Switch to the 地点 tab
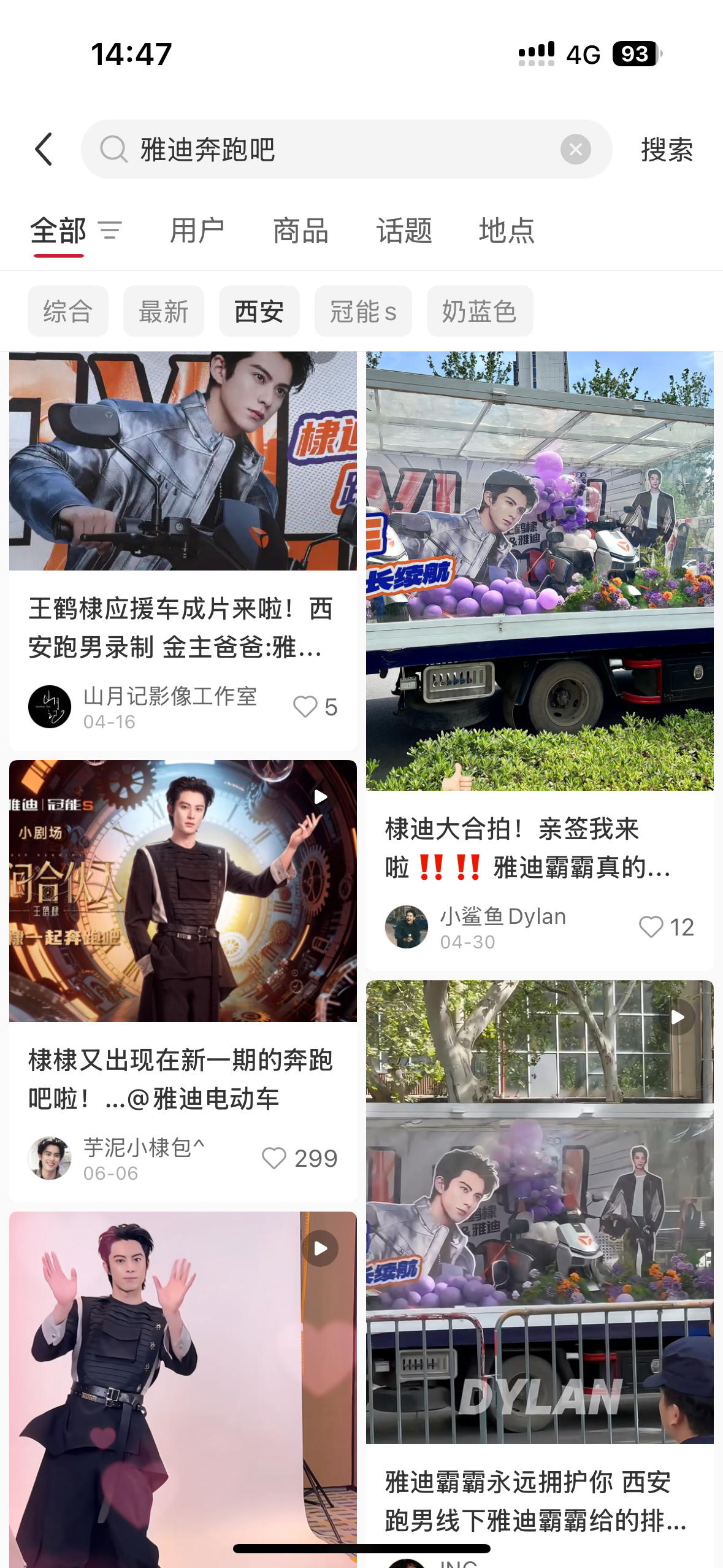 (x=507, y=231)
